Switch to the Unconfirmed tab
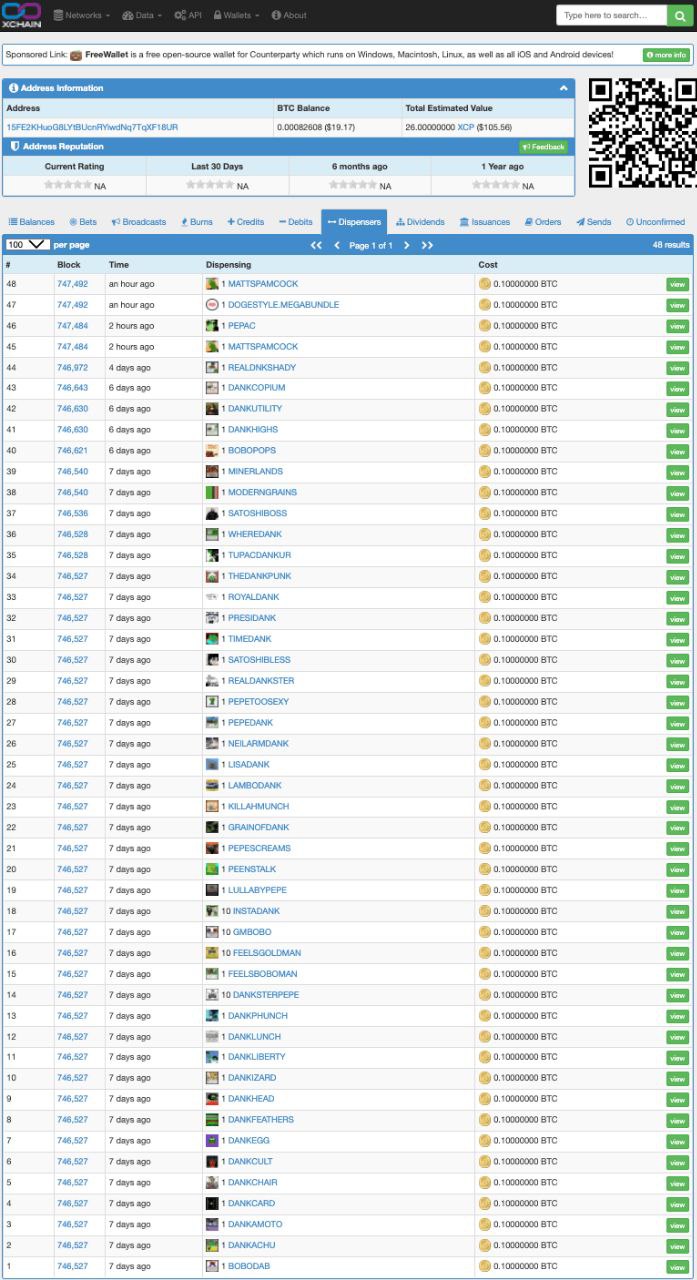 655,222
